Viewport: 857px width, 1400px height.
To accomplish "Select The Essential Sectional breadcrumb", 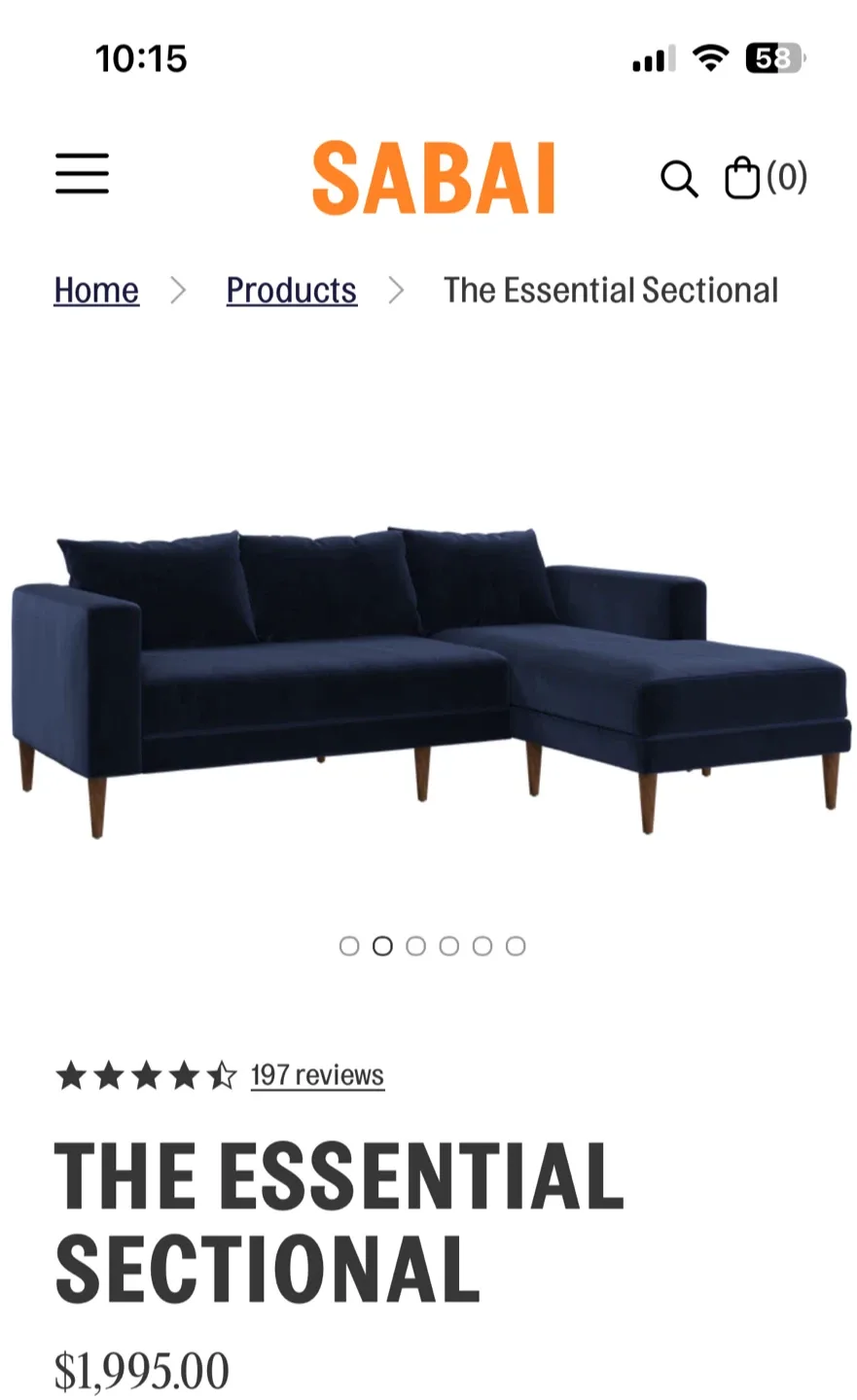I will 610,290.
